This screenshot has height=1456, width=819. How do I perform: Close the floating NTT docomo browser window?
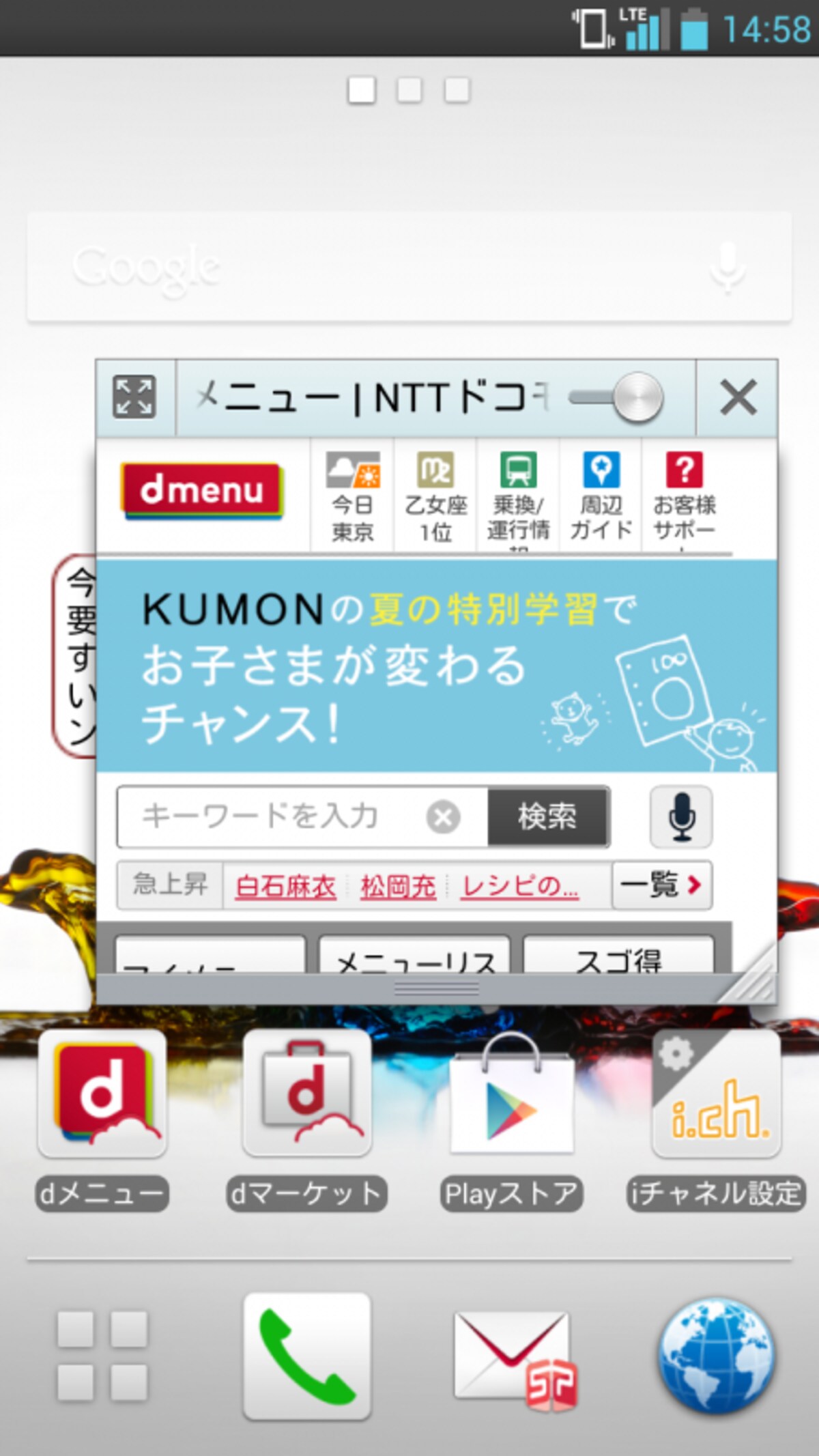(738, 397)
